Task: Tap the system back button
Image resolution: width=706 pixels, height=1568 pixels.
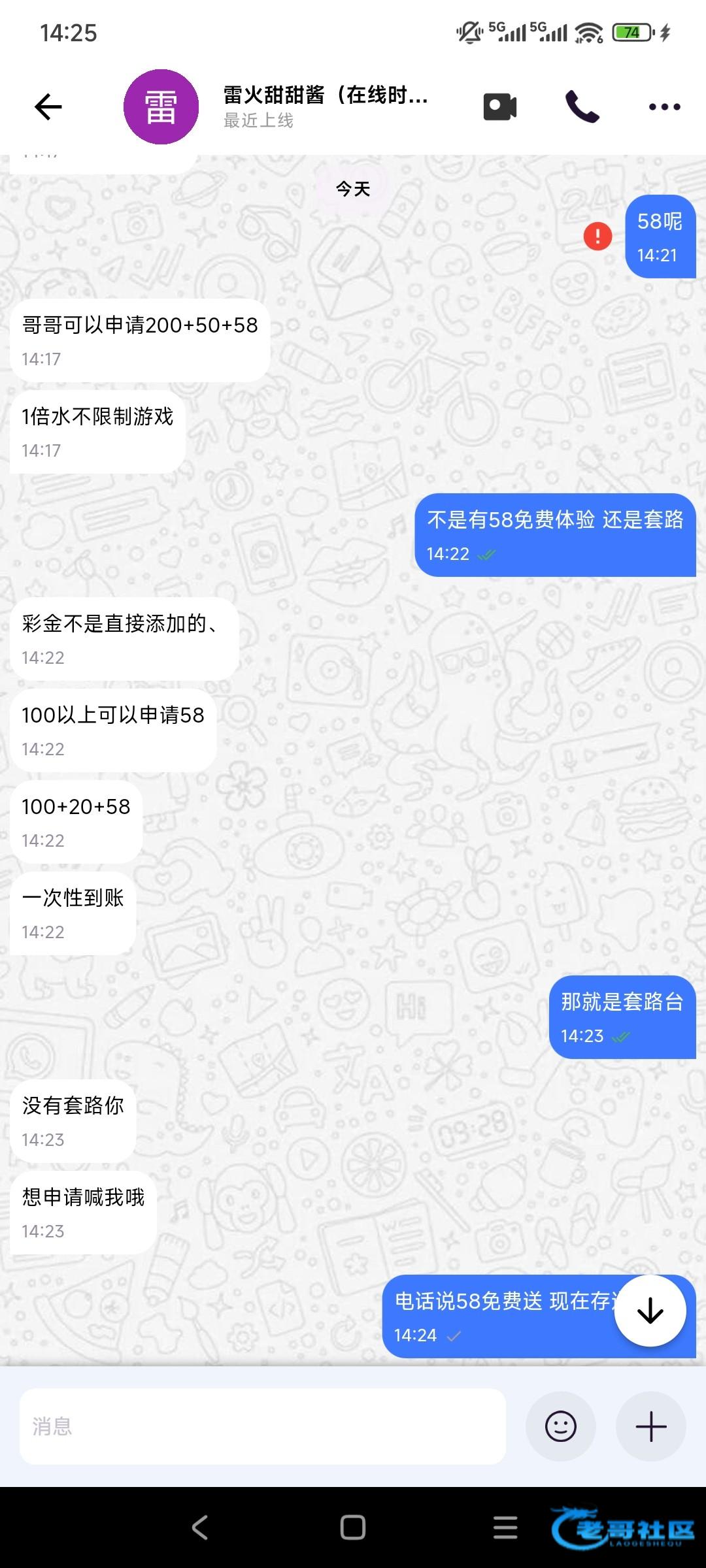Action: (x=200, y=1527)
